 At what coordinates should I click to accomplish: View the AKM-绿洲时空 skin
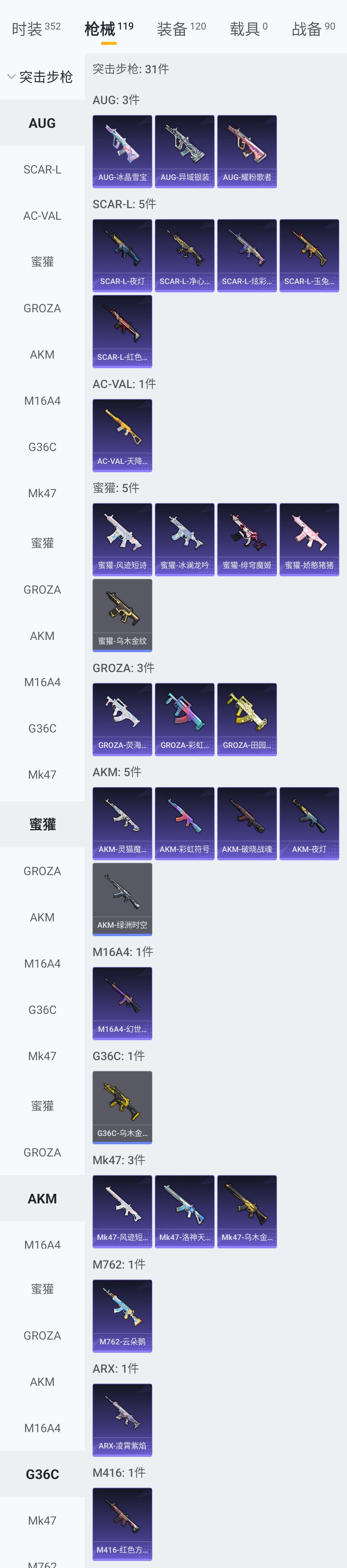122,899
